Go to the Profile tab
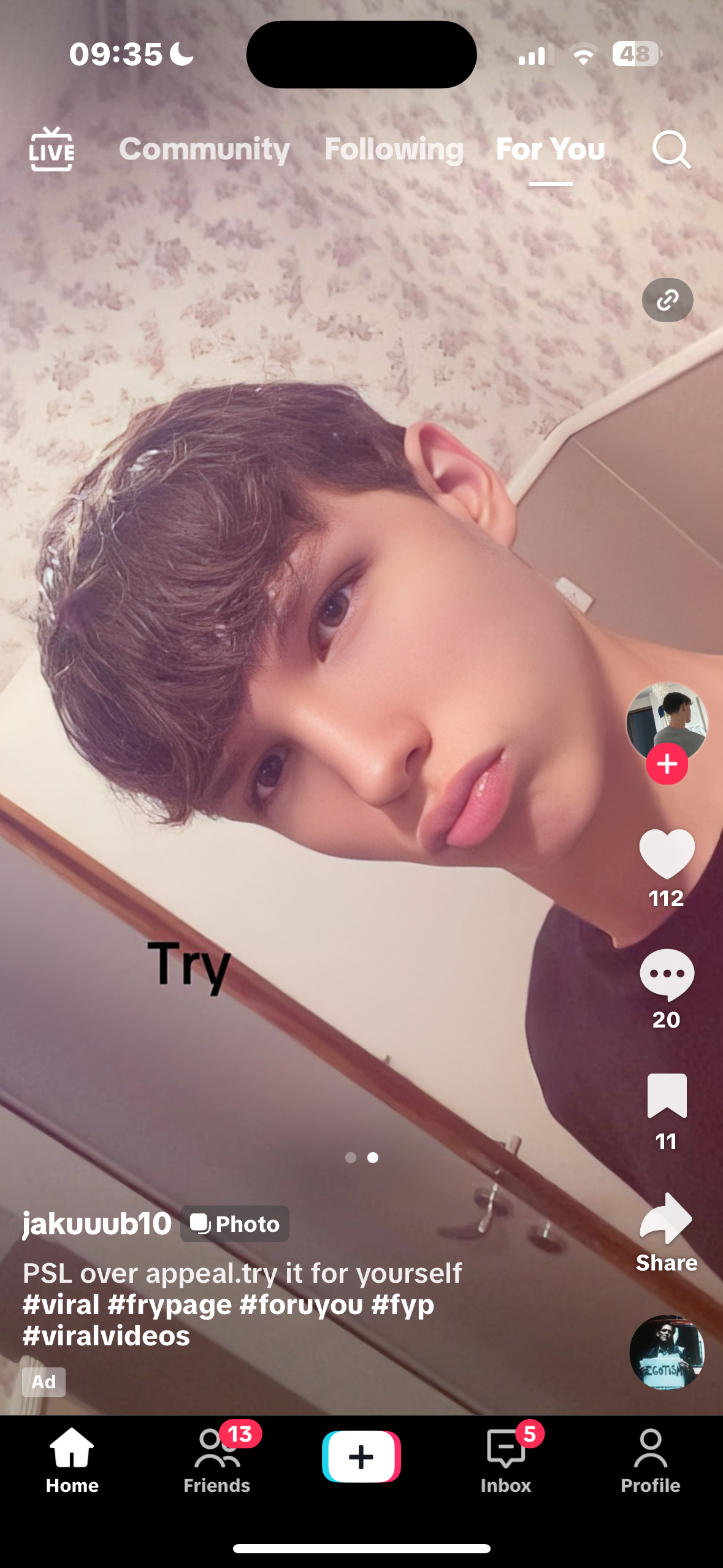This screenshot has height=1568, width=723. [650, 1461]
